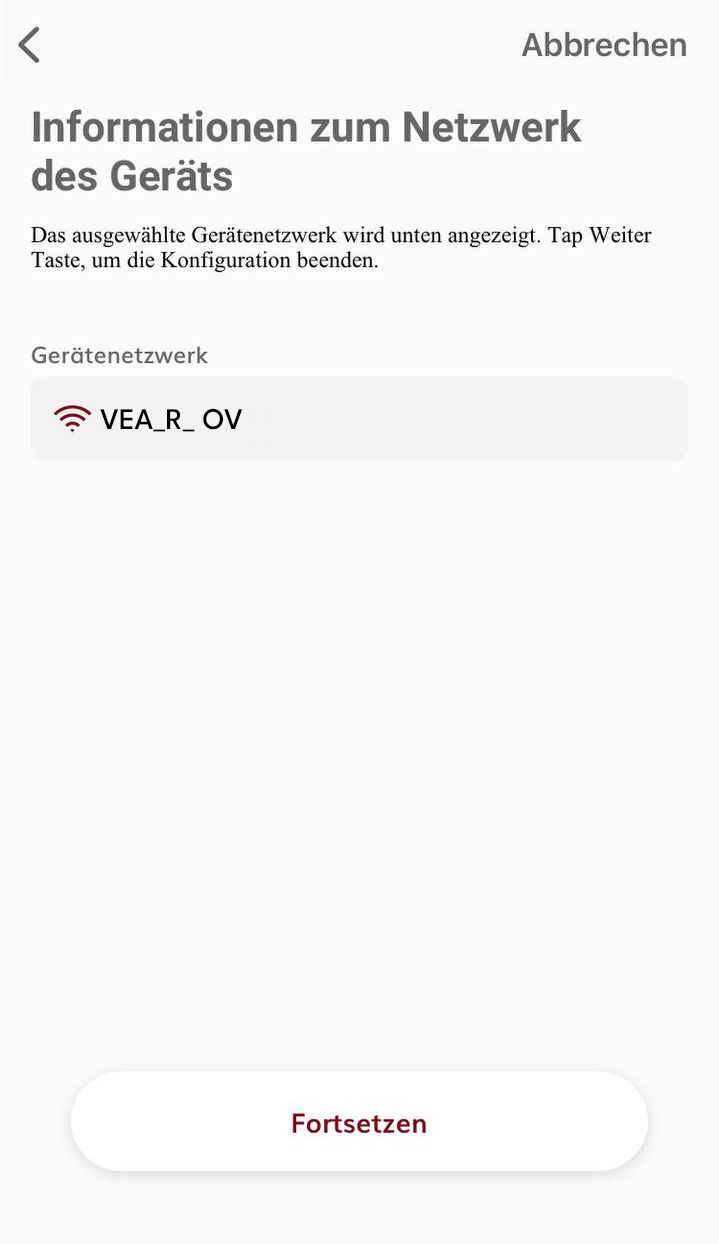Select the VEA_R_ OV device network
Viewport: 719px width, 1244px height.
[358, 419]
